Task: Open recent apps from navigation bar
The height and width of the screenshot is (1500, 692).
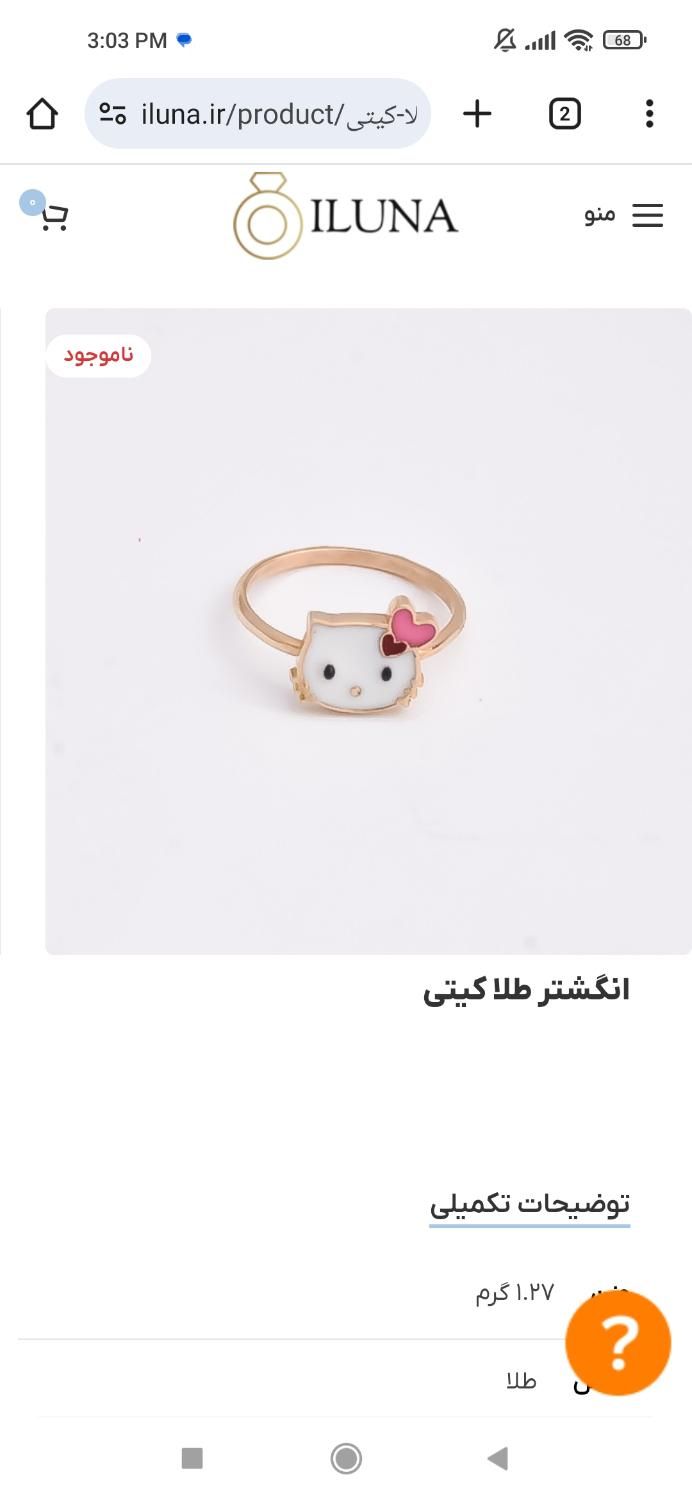Action: coord(192,1459)
